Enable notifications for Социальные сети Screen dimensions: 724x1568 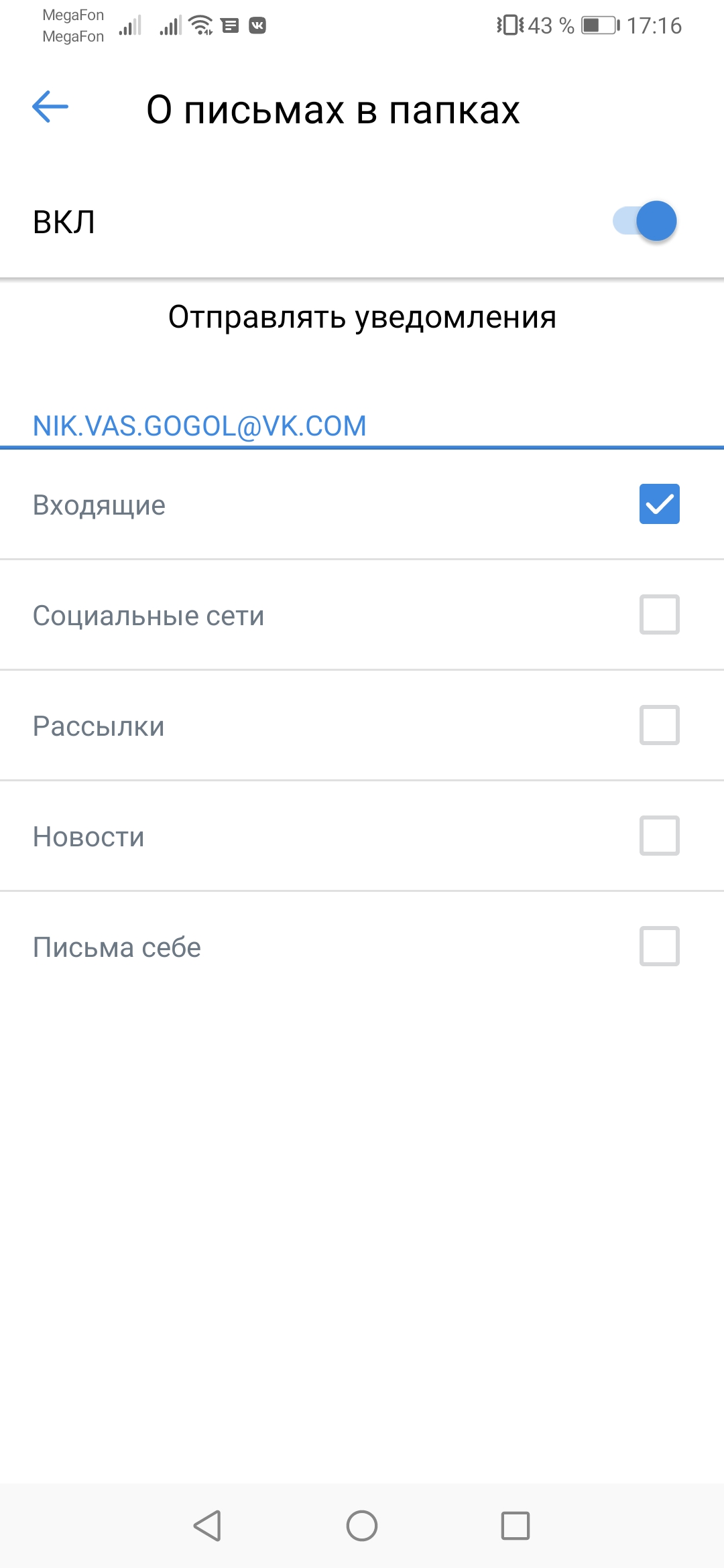point(660,614)
